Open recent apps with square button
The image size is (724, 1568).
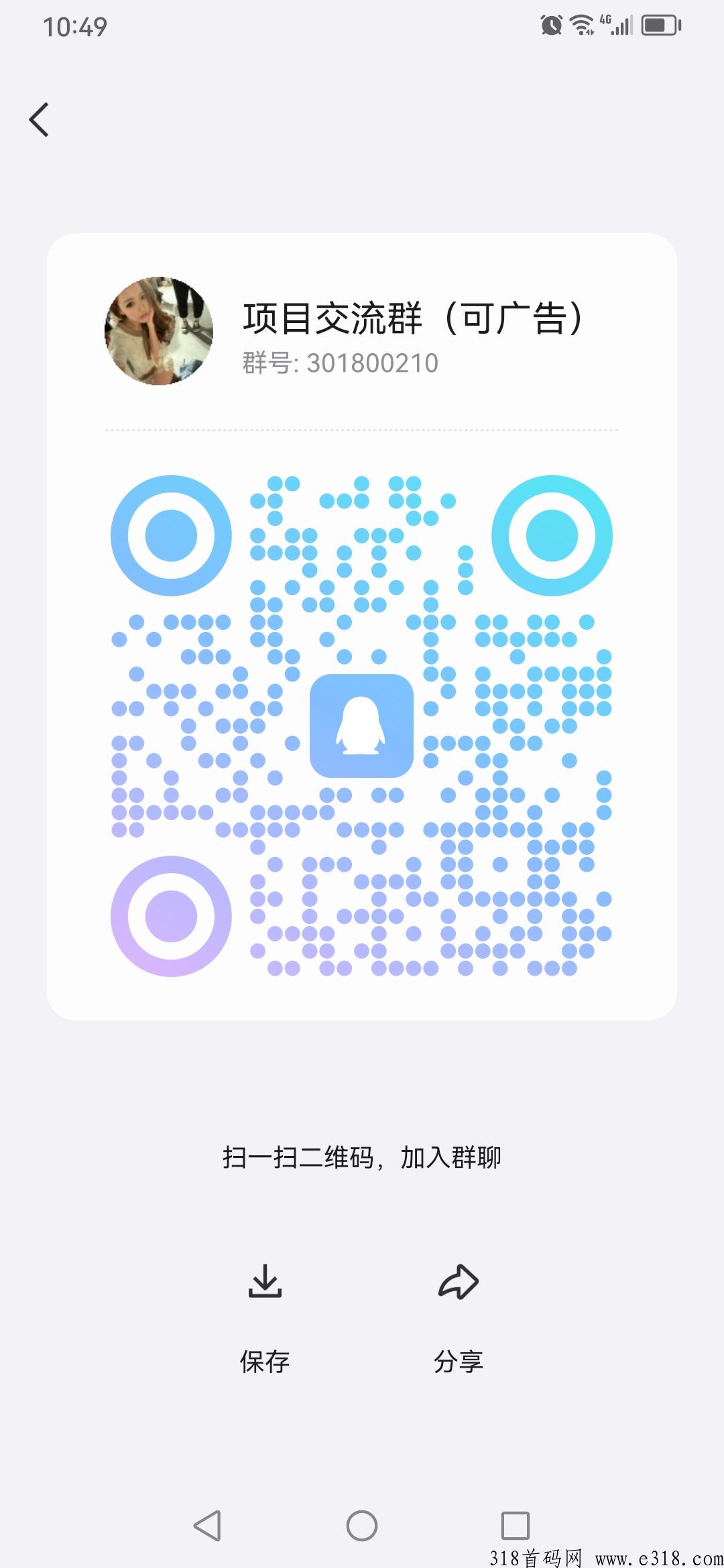coord(516,1526)
